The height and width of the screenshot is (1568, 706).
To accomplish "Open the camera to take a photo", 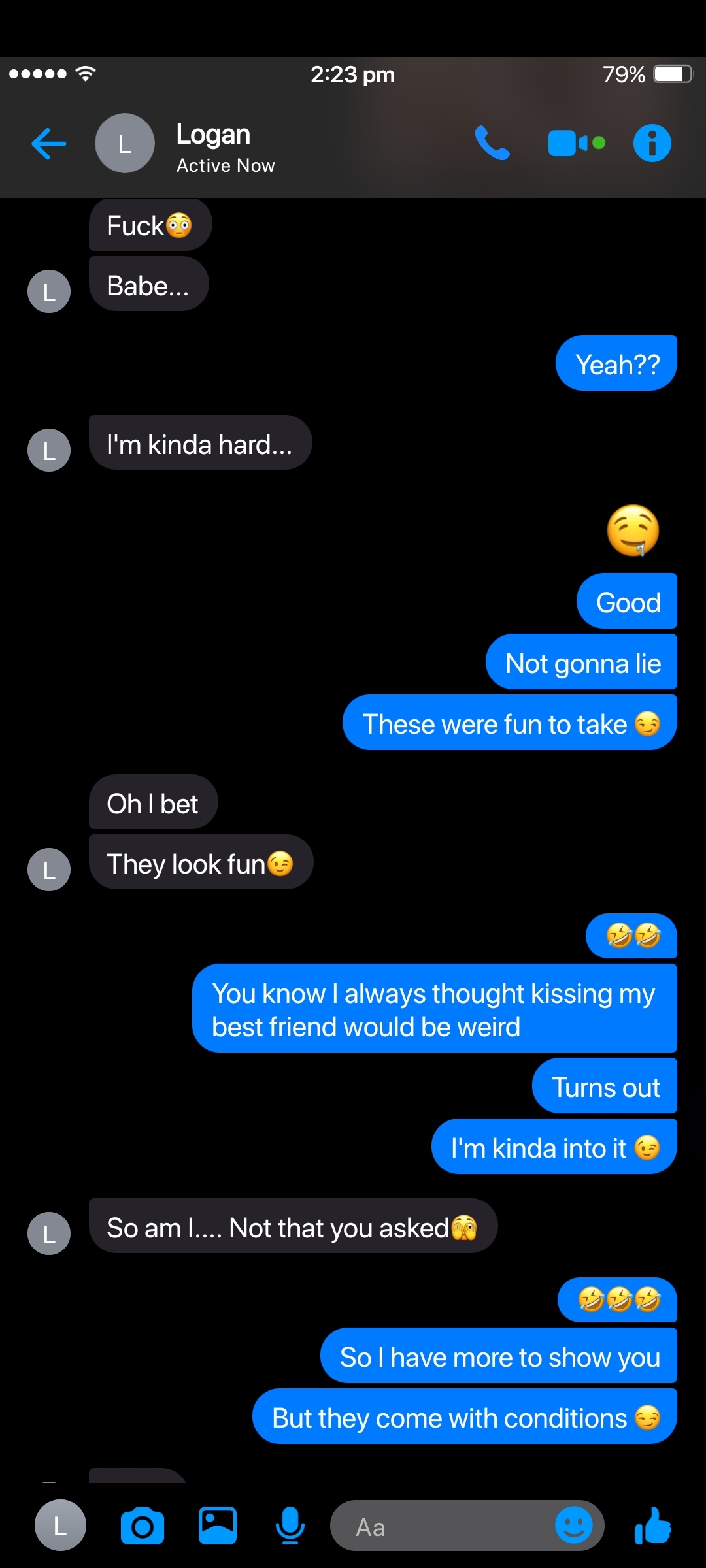I will pyautogui.click(x=143, y=1526).
